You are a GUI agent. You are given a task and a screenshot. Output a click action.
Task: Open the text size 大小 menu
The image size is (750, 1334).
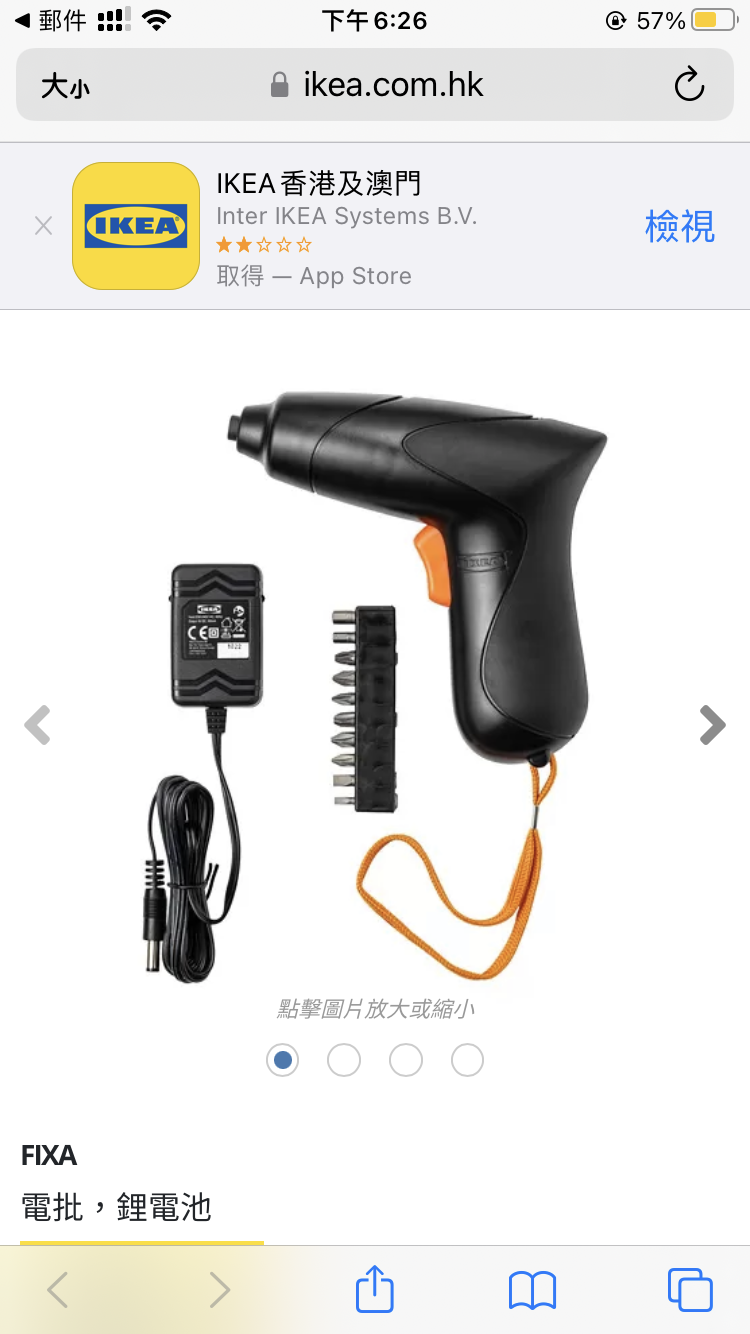click(65, 86)
